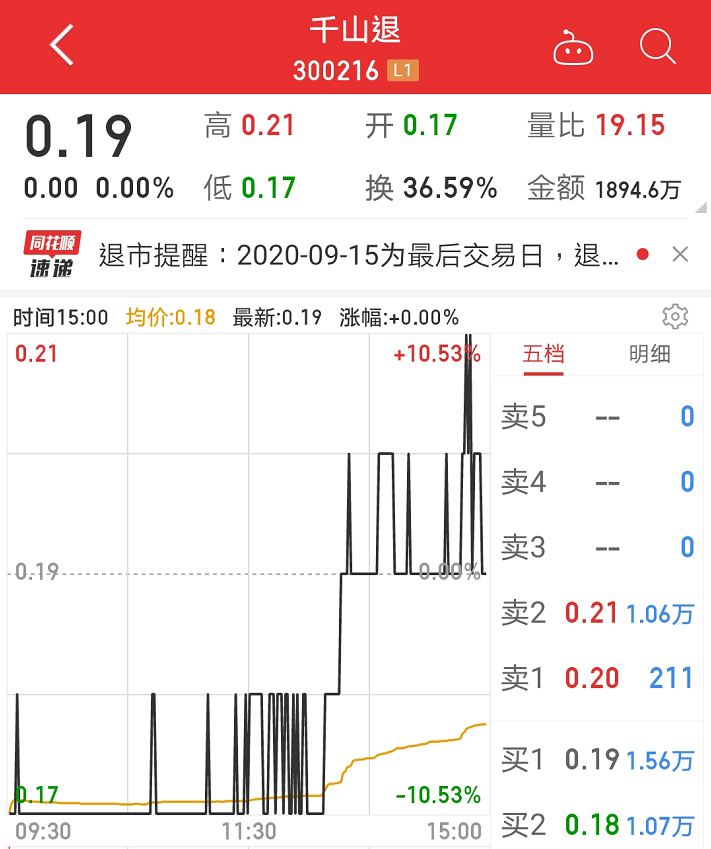The image size is (711, 849).
Task: Go back using the arrow
Action: pyautogui.click(x=62, y=46)
